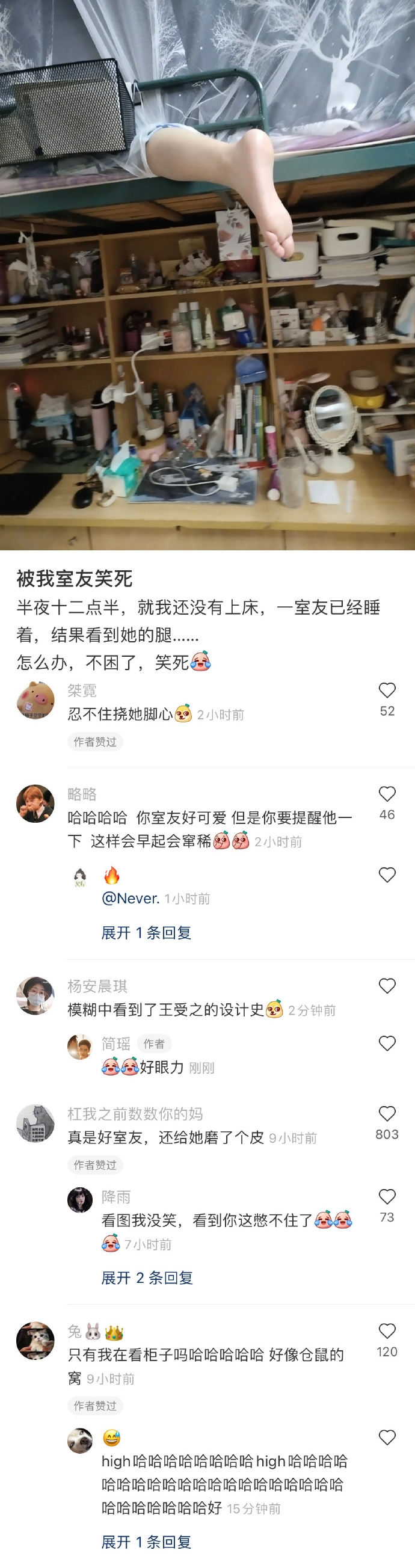Viewport: 415px width, 1568px height.
Task: Open 杨安晨琪's profile avatar
Action: click(x=35, y=996)
